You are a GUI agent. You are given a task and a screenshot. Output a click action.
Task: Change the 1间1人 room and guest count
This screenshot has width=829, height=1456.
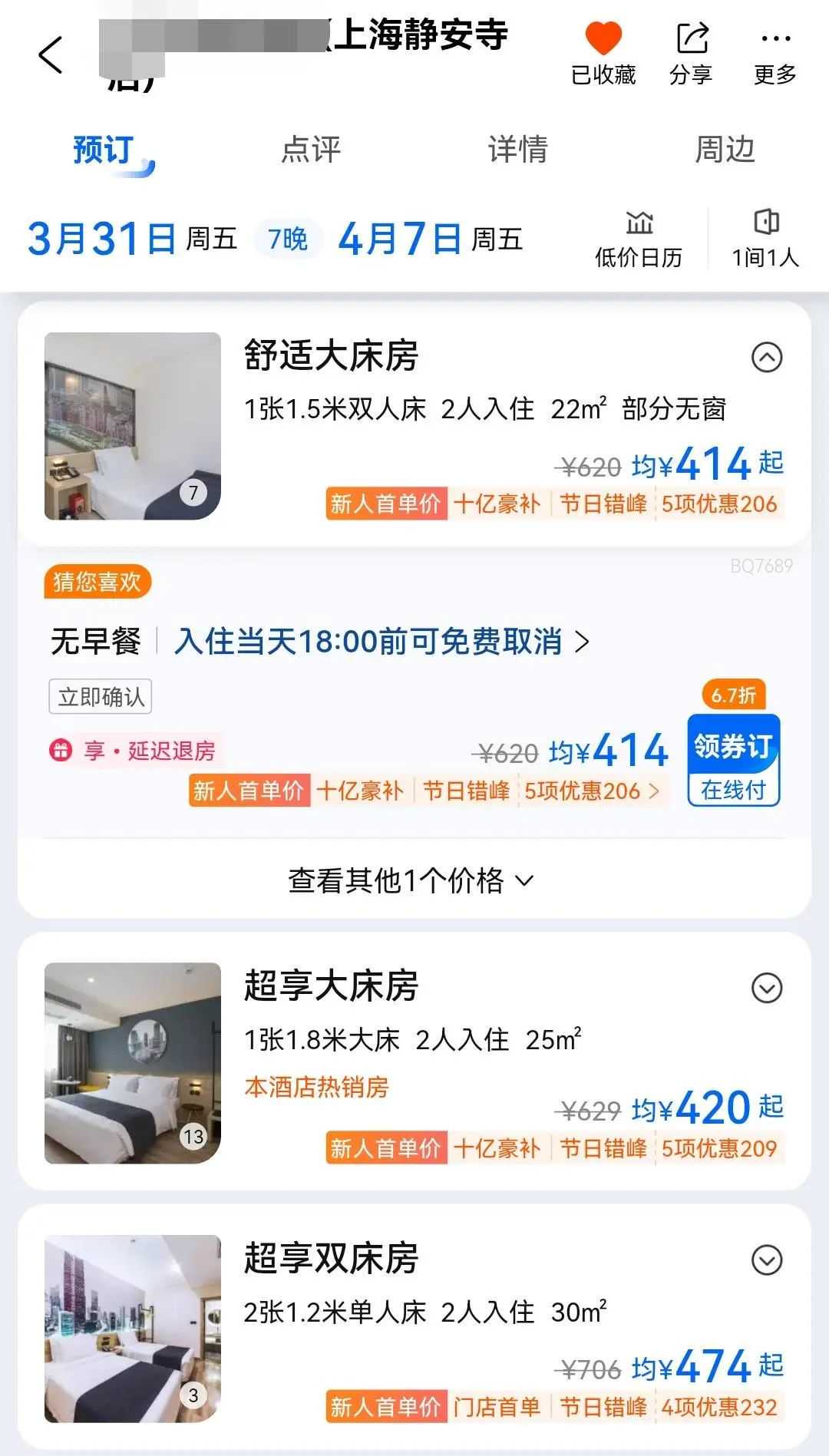coord(765,239)
